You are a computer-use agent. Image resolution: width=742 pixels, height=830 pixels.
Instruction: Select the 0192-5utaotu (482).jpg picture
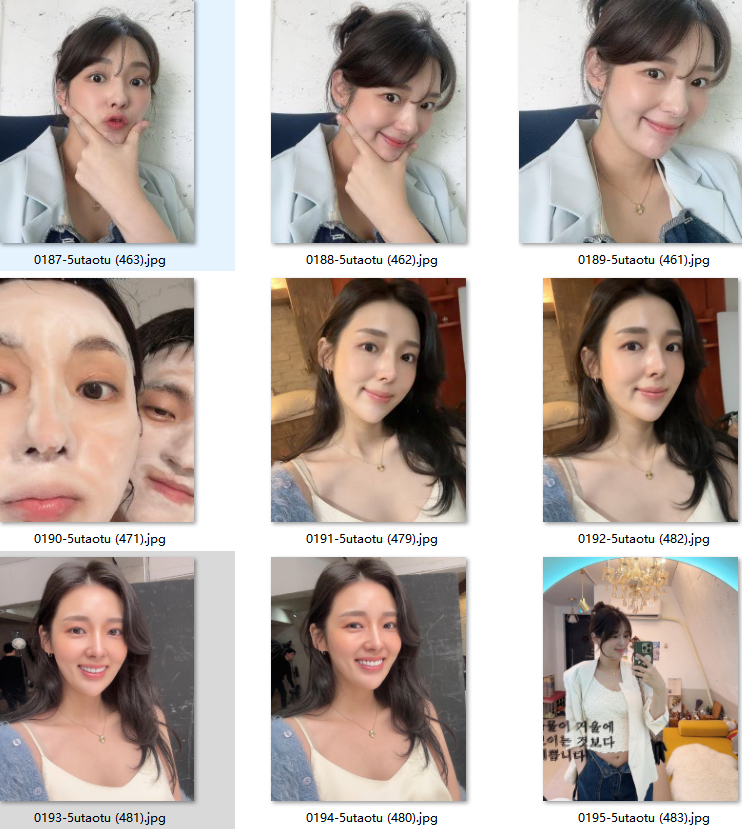coord(640,400)
